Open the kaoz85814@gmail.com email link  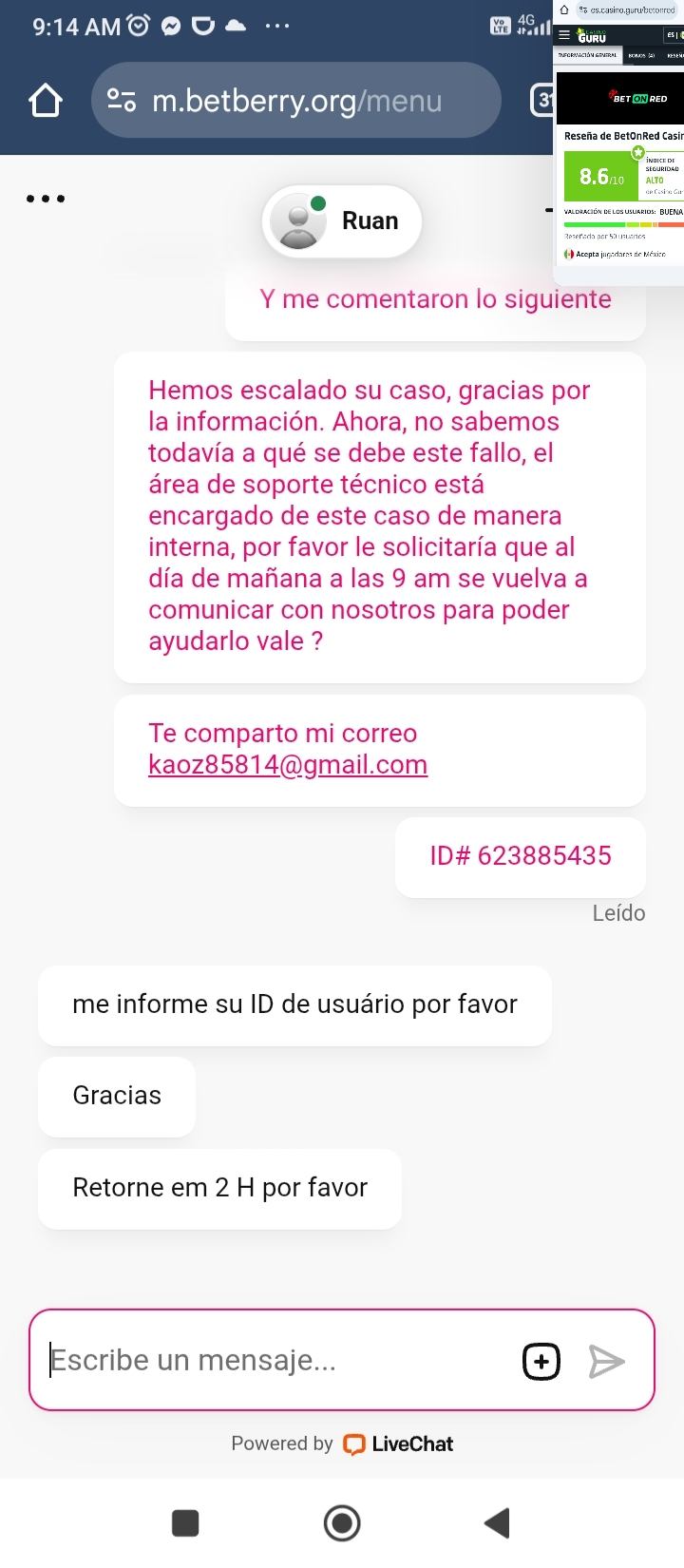(x=288, y=765)
